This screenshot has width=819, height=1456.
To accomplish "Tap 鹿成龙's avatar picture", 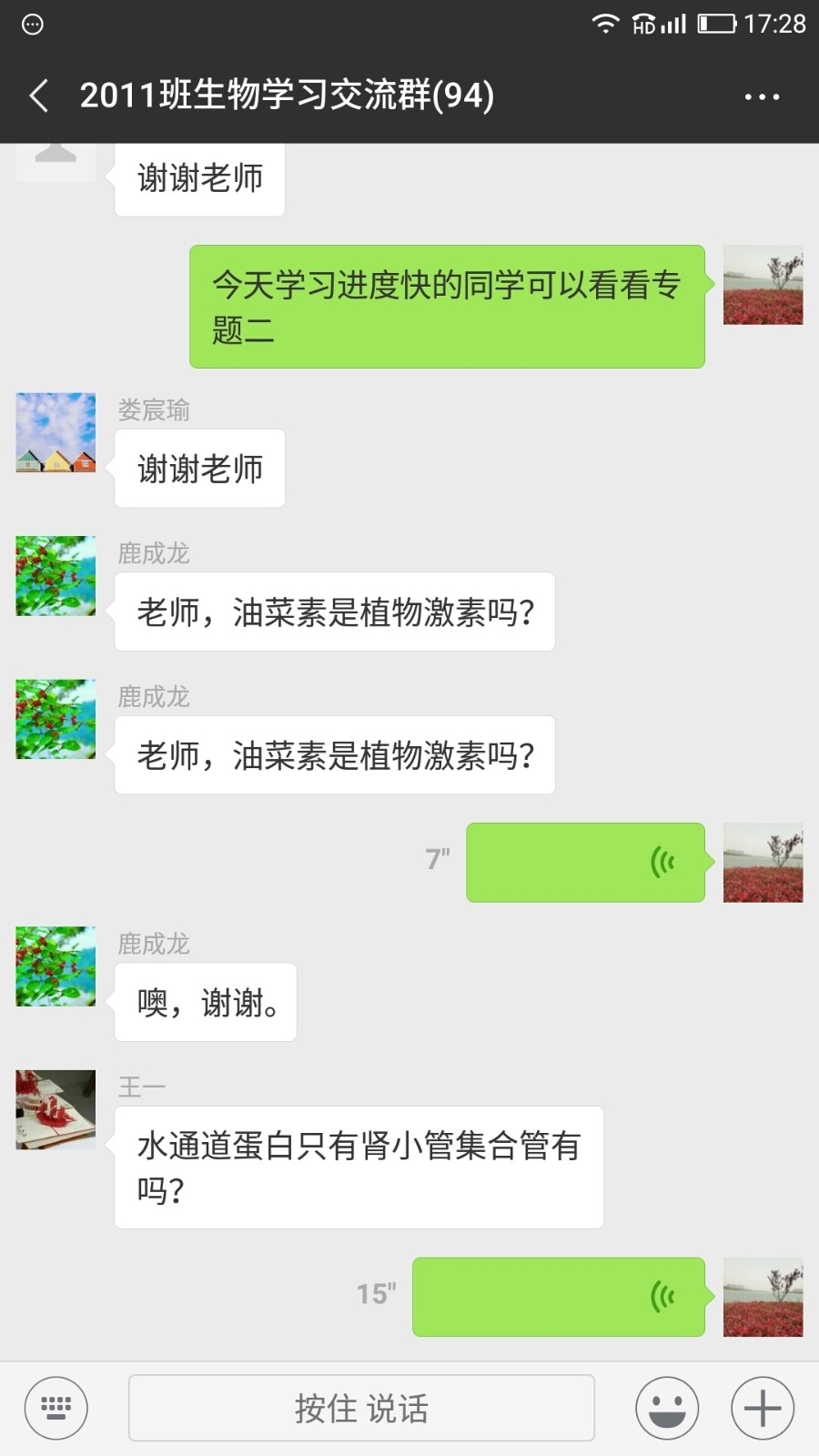I will pyautogui.click(x=55, y=576).
